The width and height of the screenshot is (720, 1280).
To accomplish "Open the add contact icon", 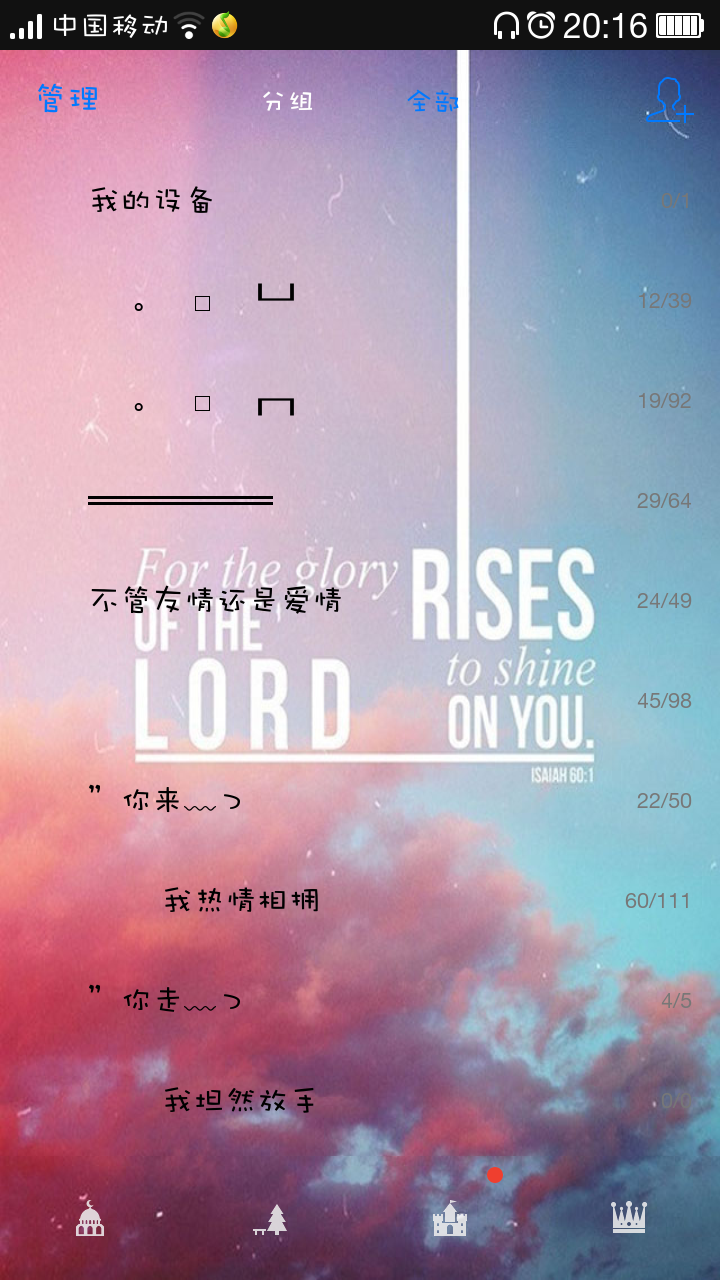I will click(x=669, y=102).
